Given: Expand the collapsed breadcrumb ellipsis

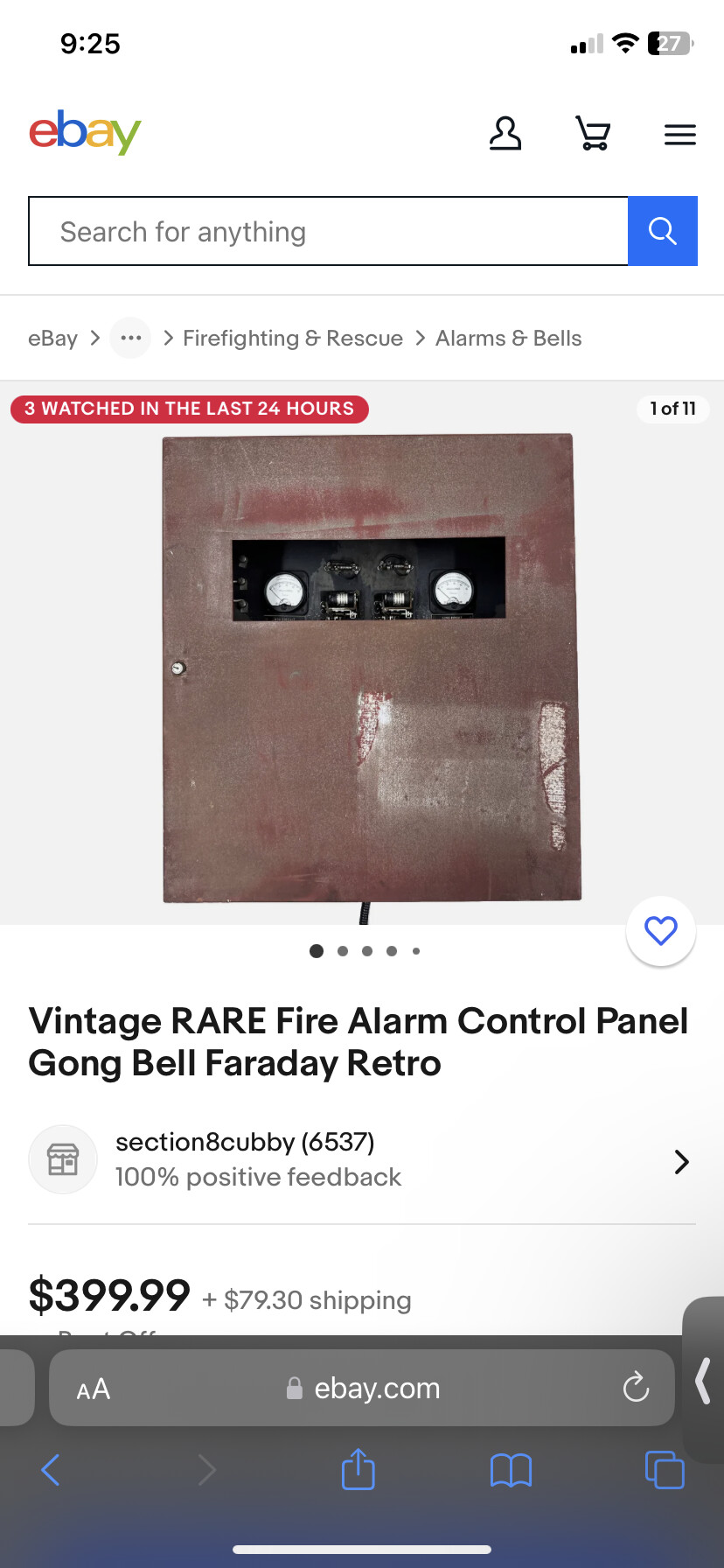Looking at the screenshot, I should click(x=130, y=339).
